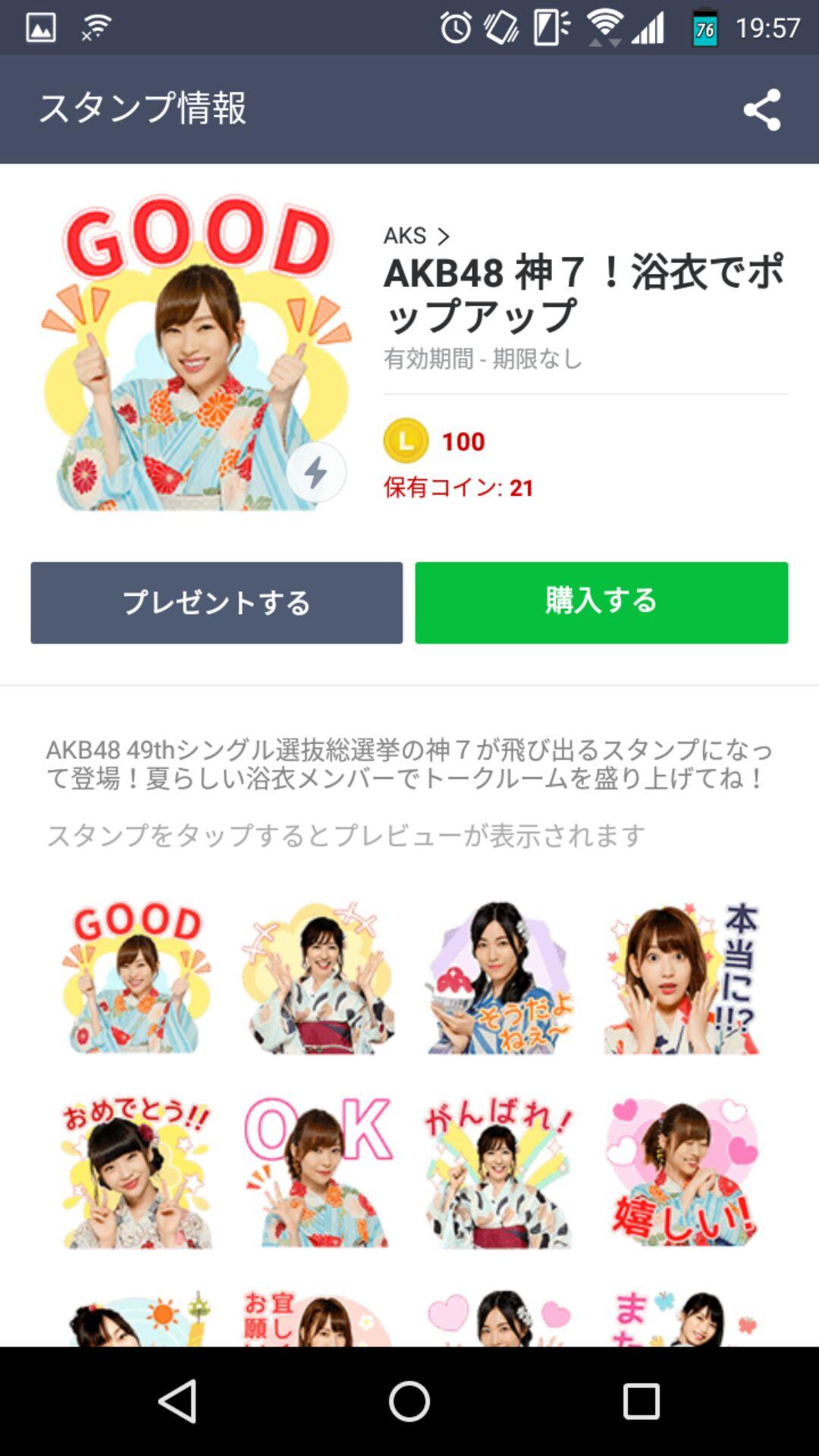Return to the home screen
Image resolution: width=819 pixels, height=1456 pixels.
pos(409,1401)
